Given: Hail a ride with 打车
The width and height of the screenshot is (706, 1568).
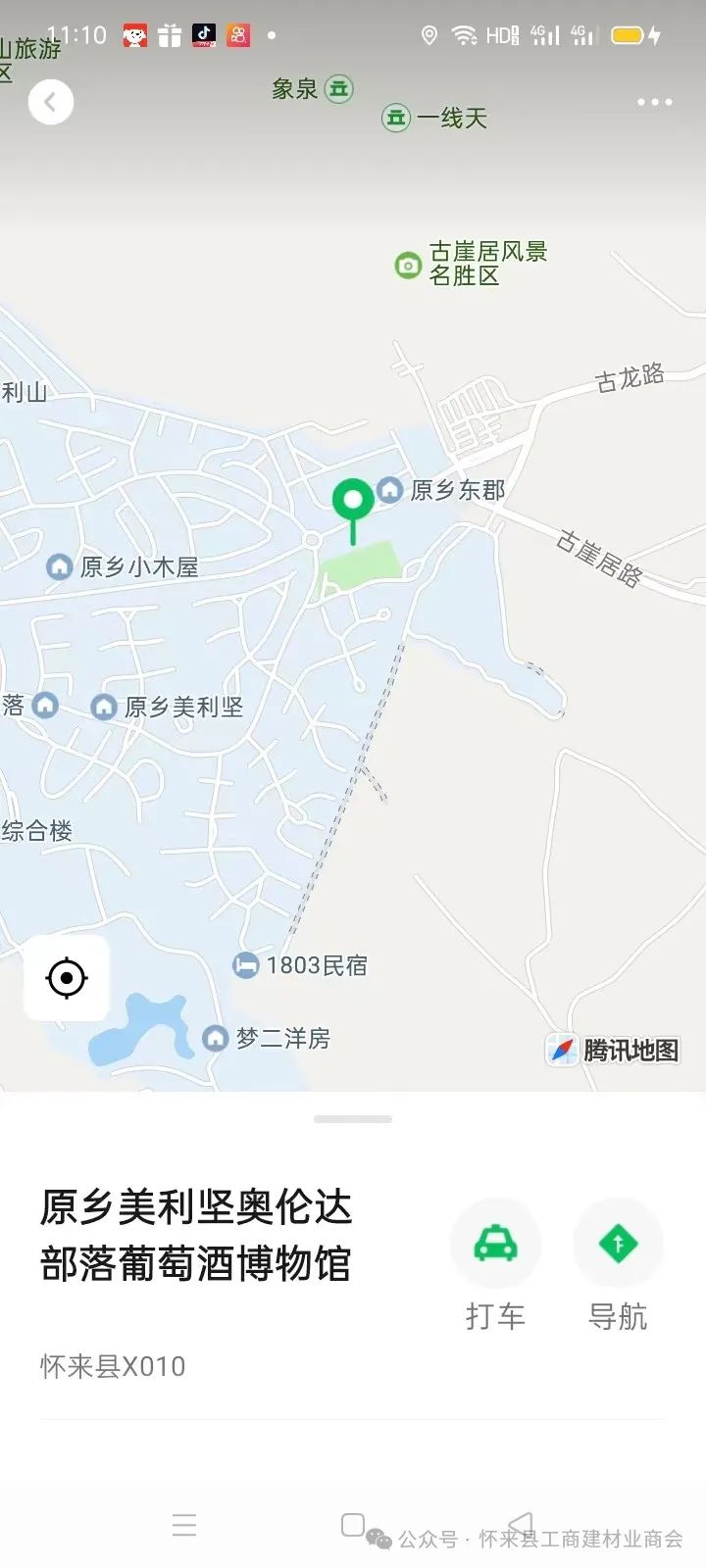Looking at the screenshot, I should (495, 1264).
